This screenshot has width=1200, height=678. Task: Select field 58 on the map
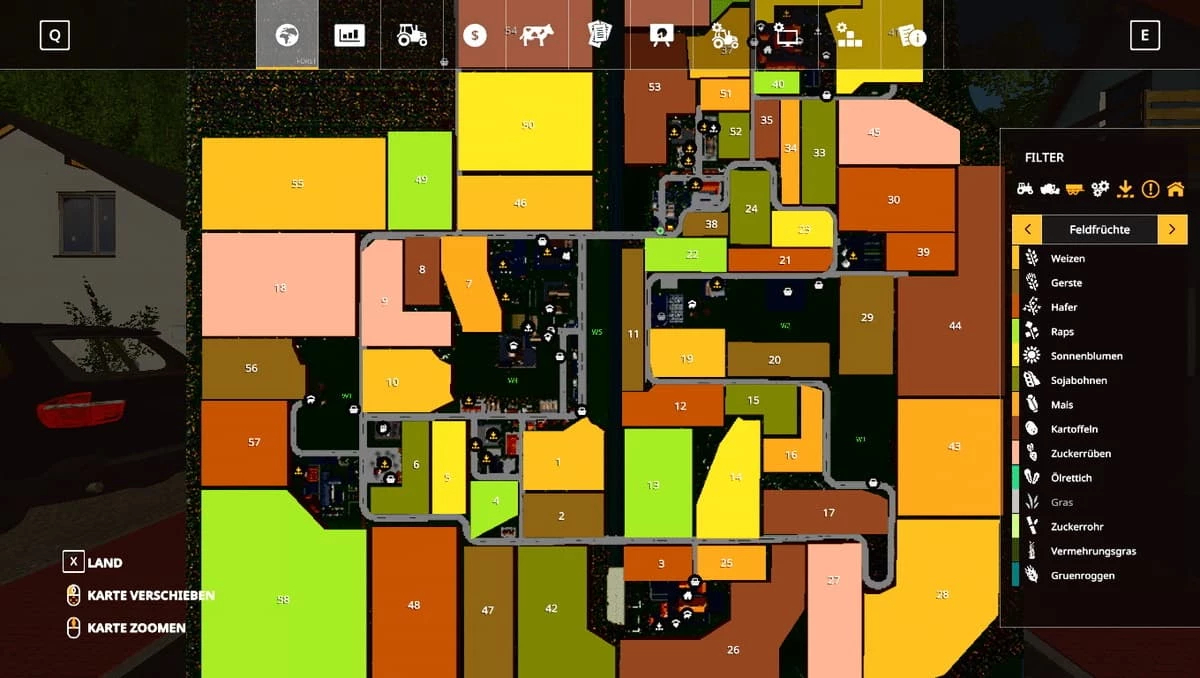[x=283, y=599]
